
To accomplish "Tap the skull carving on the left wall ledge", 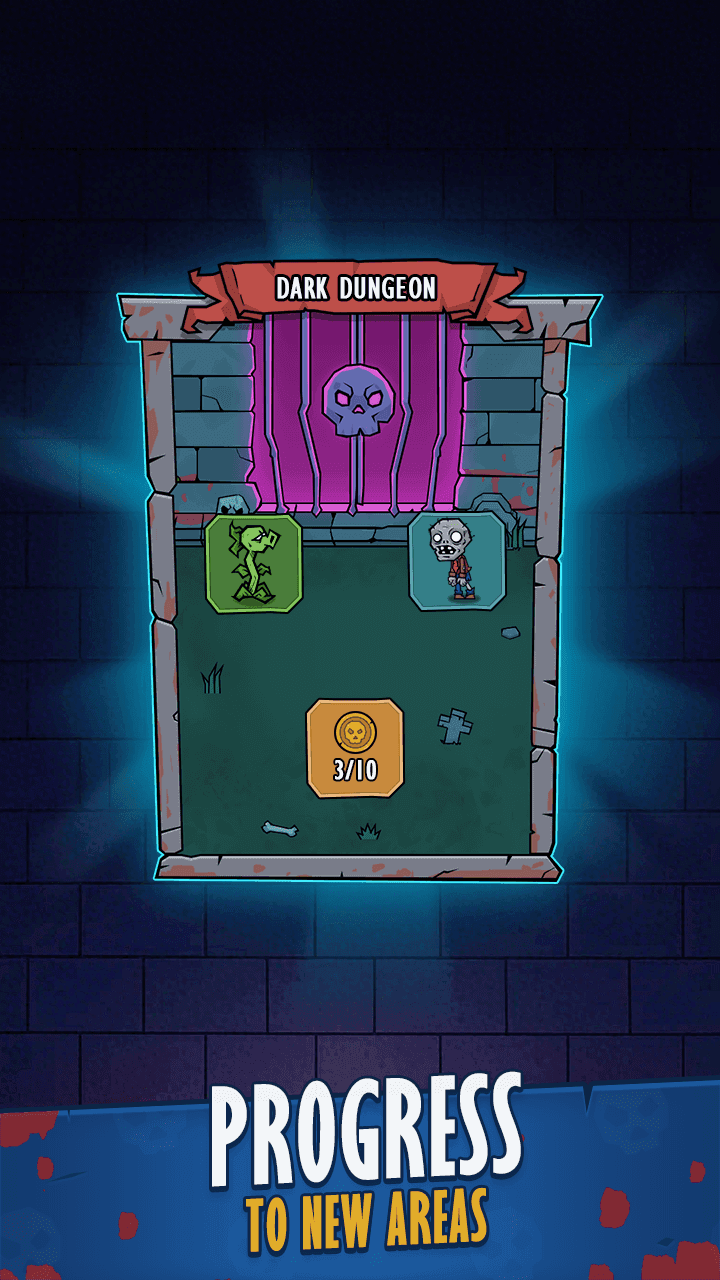I will point(232,503).
